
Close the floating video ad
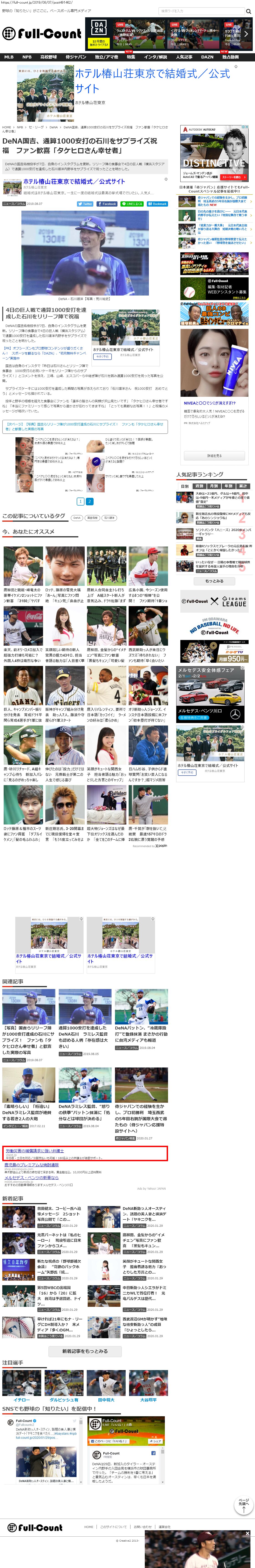pyautogui.click(x=248, y=1533)
